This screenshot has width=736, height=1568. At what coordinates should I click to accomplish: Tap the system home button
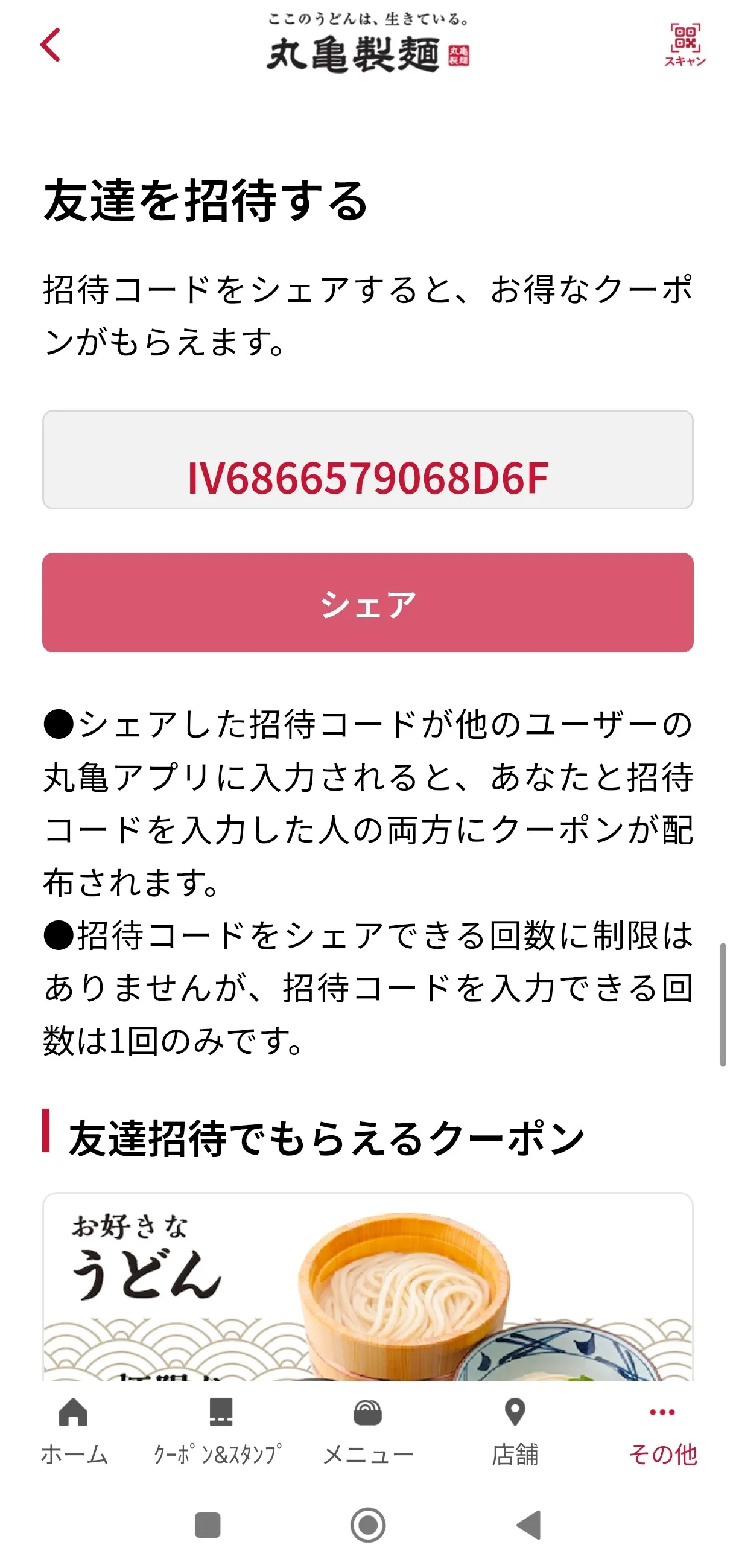[367, 1525]
